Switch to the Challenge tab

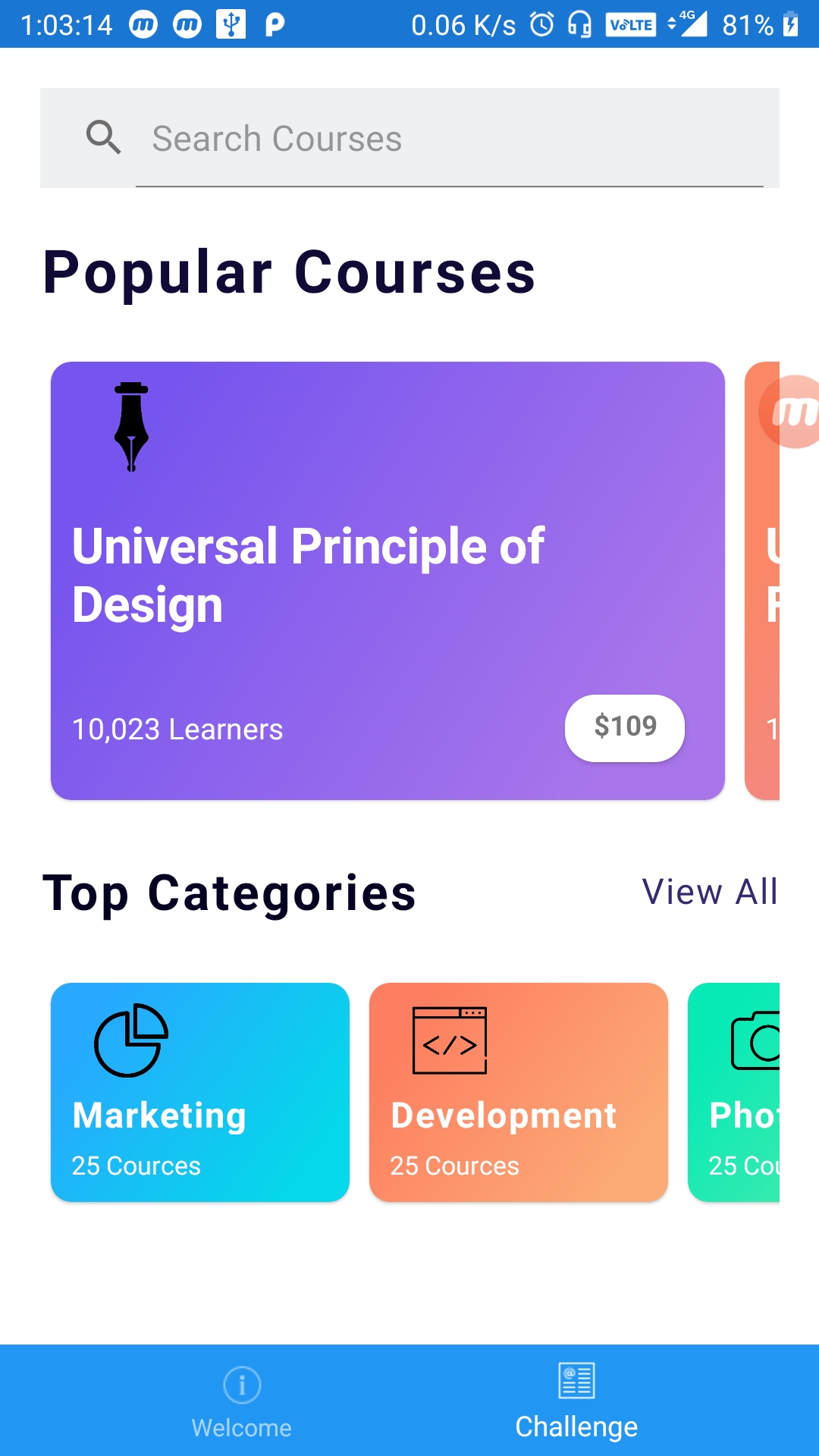coord(576,1410)
